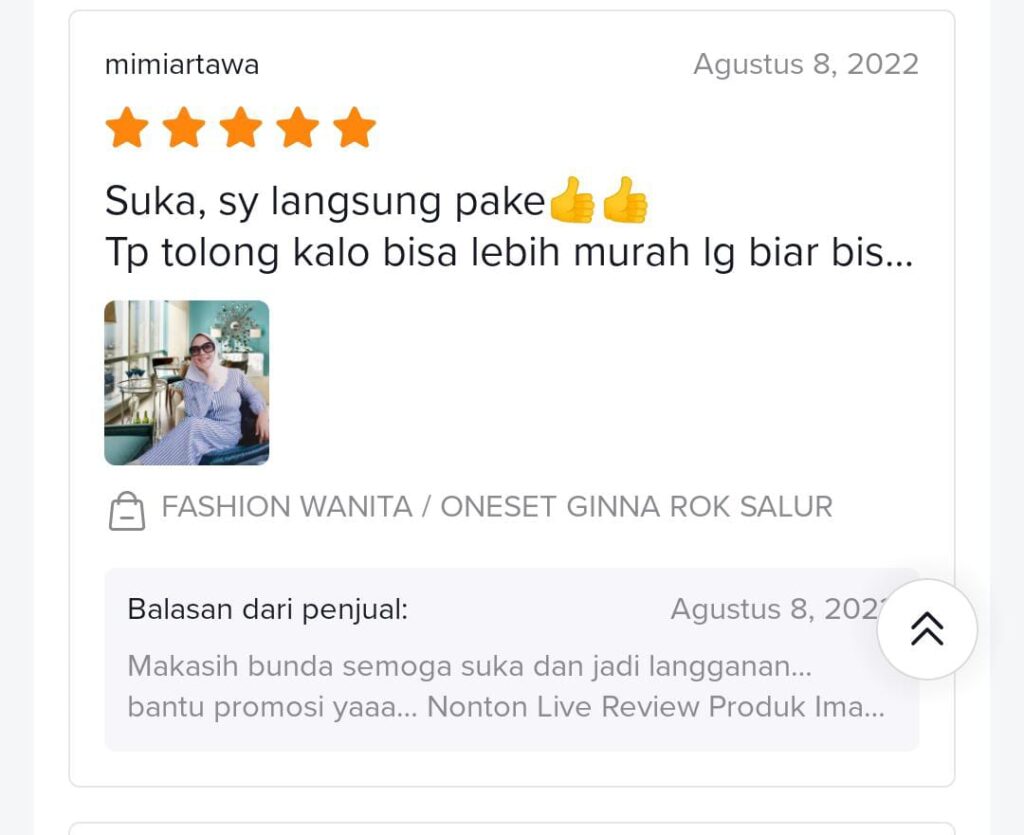Image resolution: width=1024 pixels, height=835 pixels.
Task: Tap the scroll-to-top double arrow button
Action: tap(927, 629)
